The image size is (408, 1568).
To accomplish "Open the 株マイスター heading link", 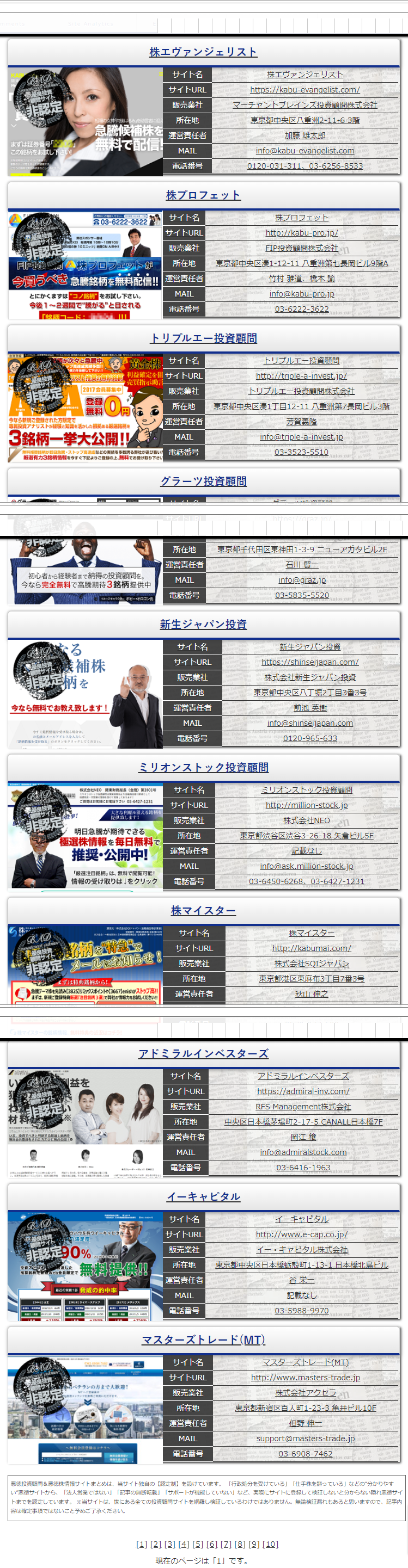I will click(x=203, y=911).
